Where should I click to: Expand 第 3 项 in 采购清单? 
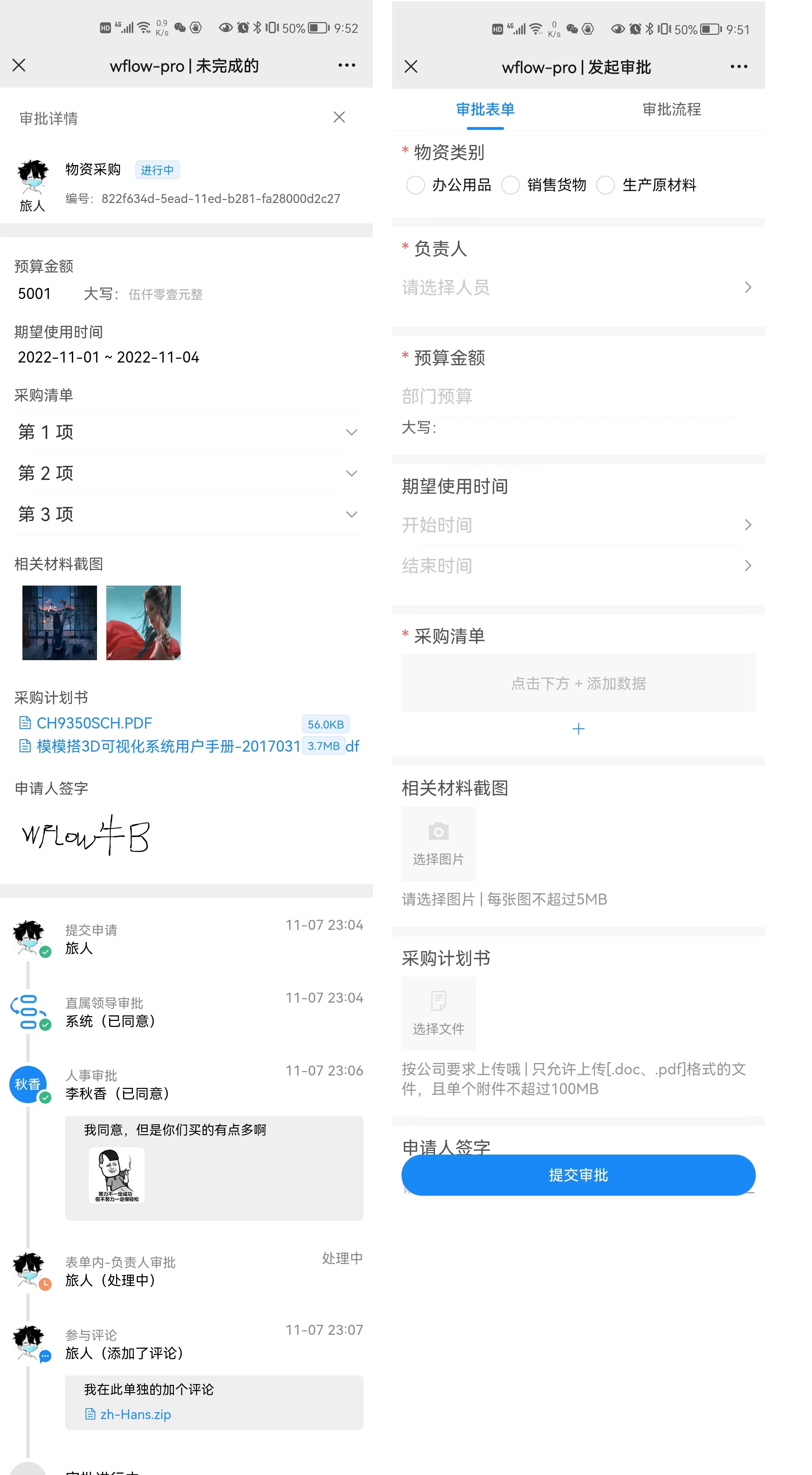pyautogui.click(x=351, y=515)
